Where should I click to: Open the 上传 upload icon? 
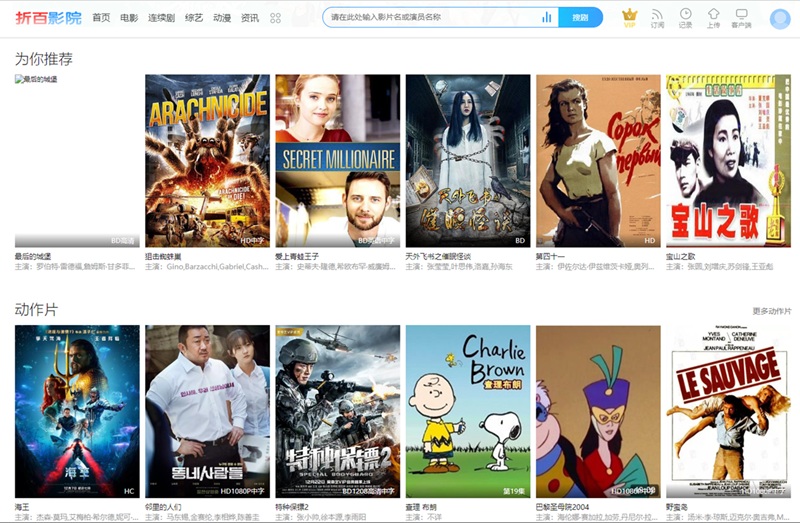(x=713, y=17)
